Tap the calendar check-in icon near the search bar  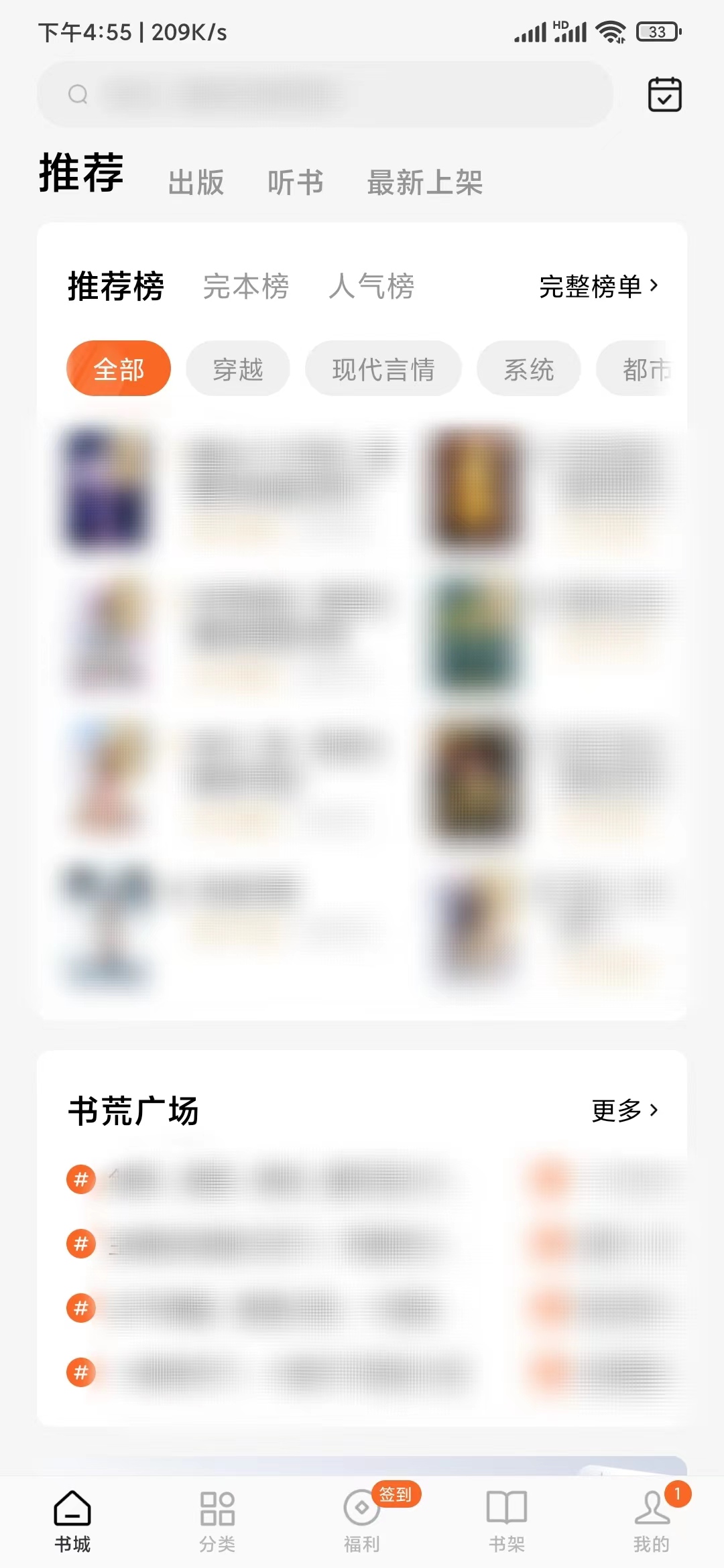point(664,94)
